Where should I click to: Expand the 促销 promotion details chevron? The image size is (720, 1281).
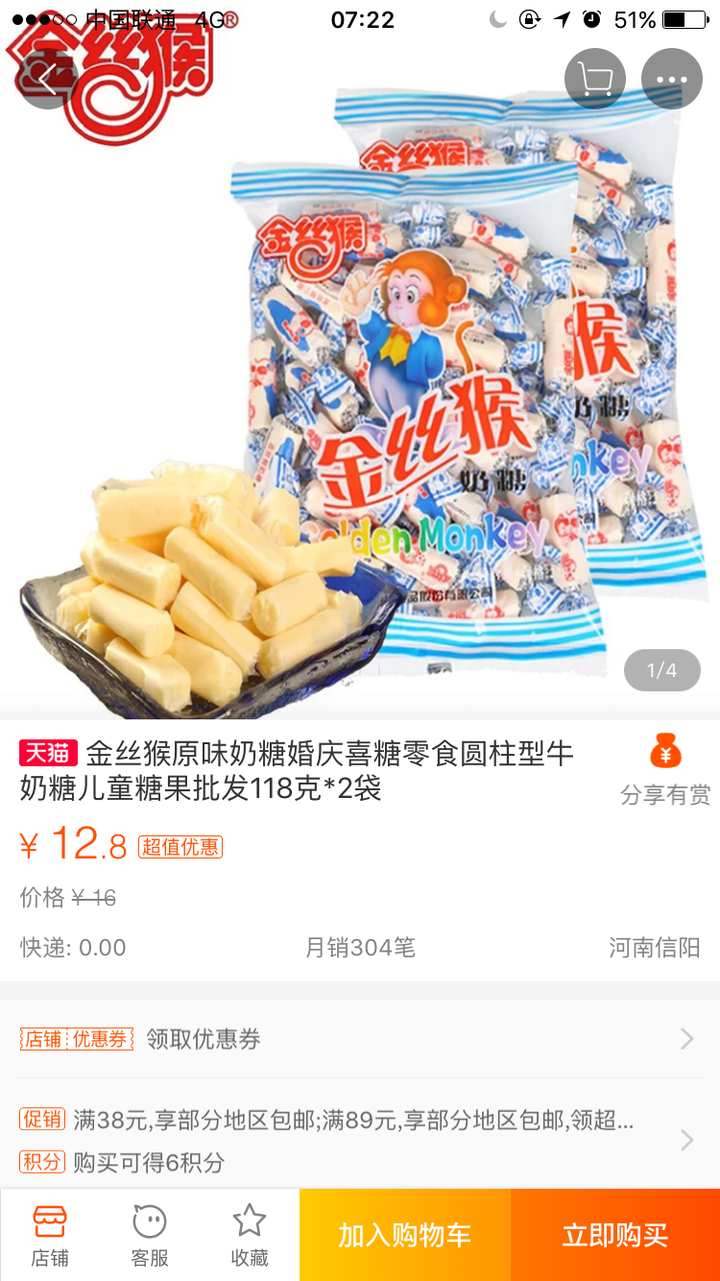(x=686, y=1140)
